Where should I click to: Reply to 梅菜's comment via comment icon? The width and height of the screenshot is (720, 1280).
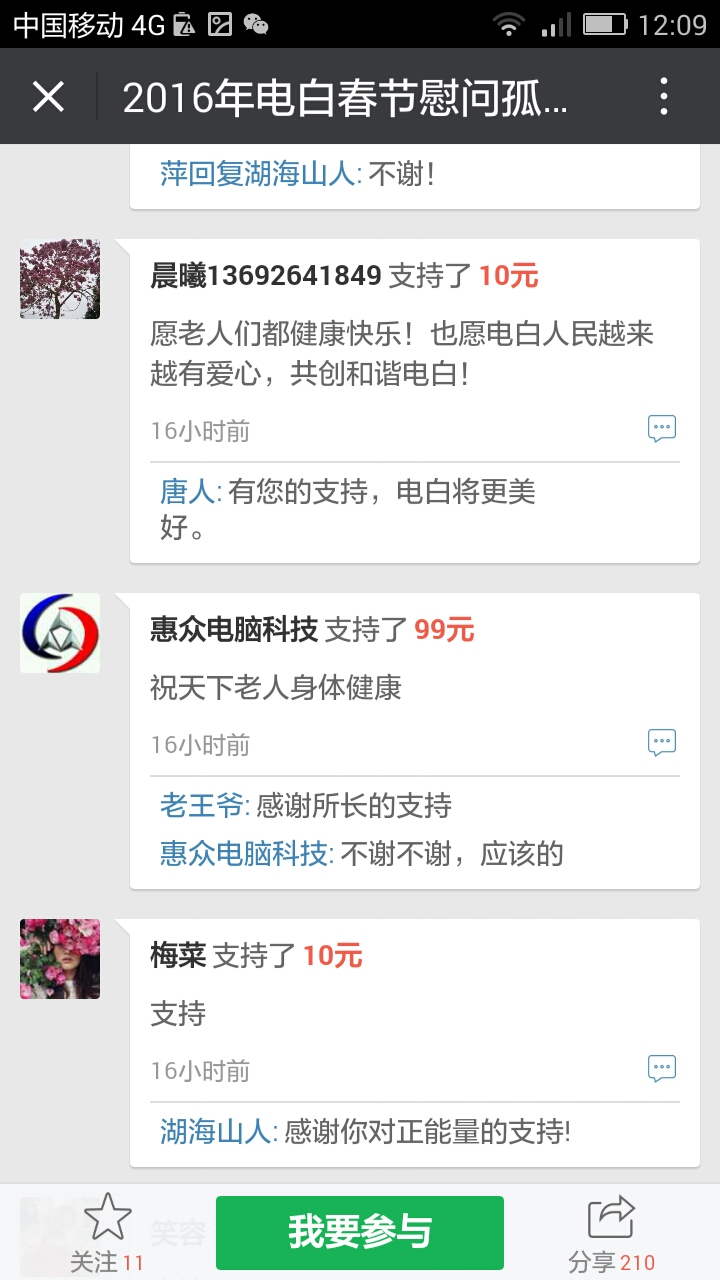661,1068
